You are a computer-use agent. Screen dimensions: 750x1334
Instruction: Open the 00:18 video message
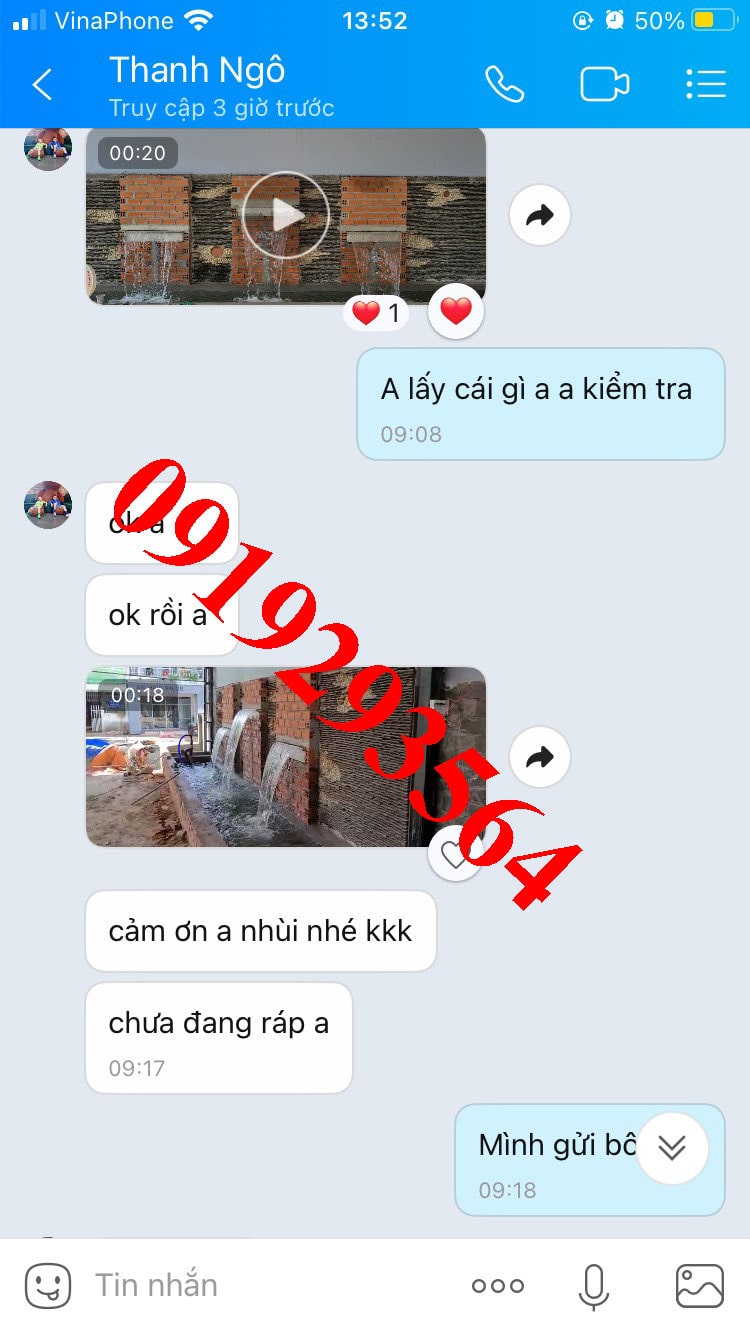coord(285,756)
